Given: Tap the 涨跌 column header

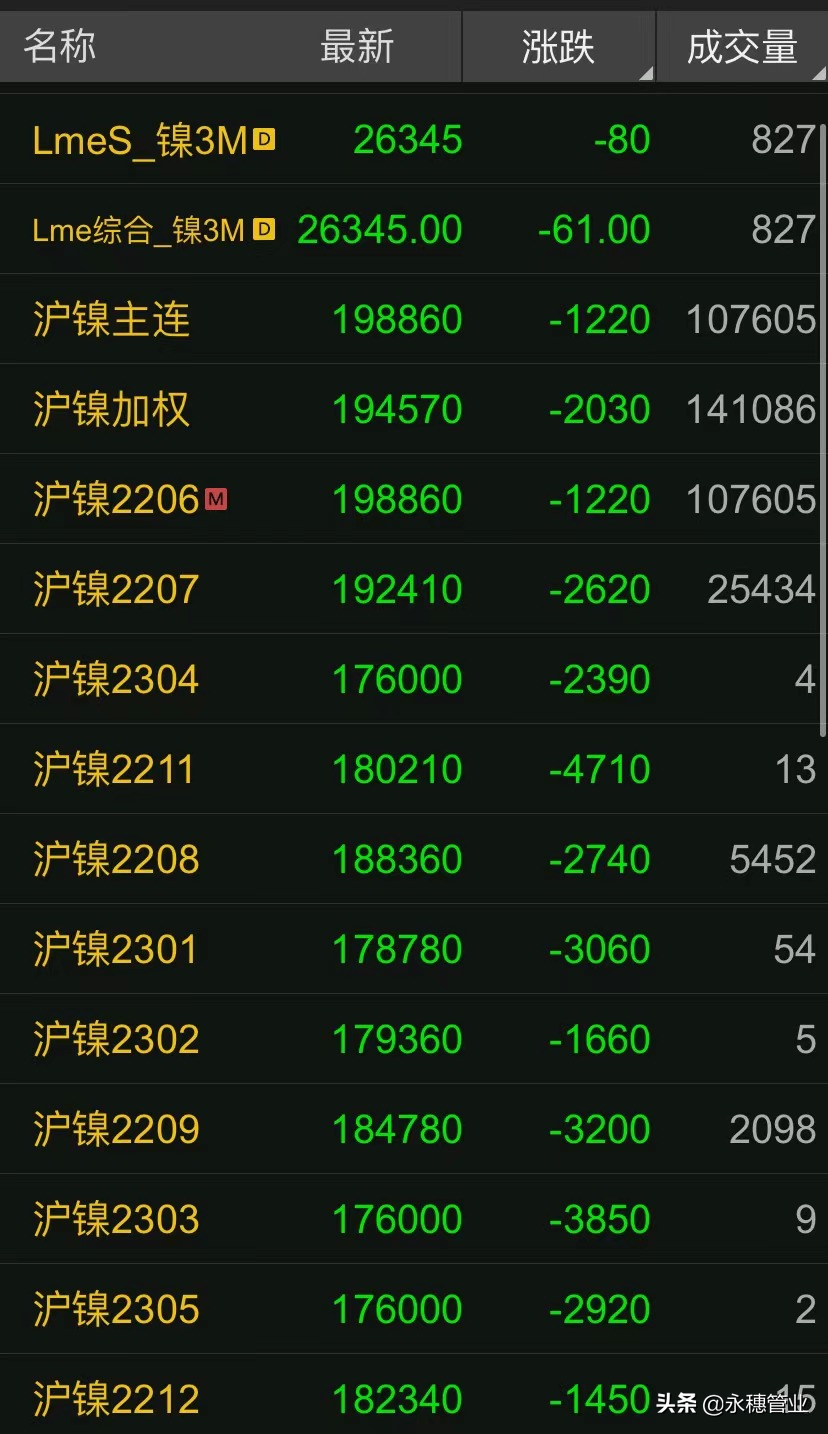Looking at the screenshot, I should (558, 47).
